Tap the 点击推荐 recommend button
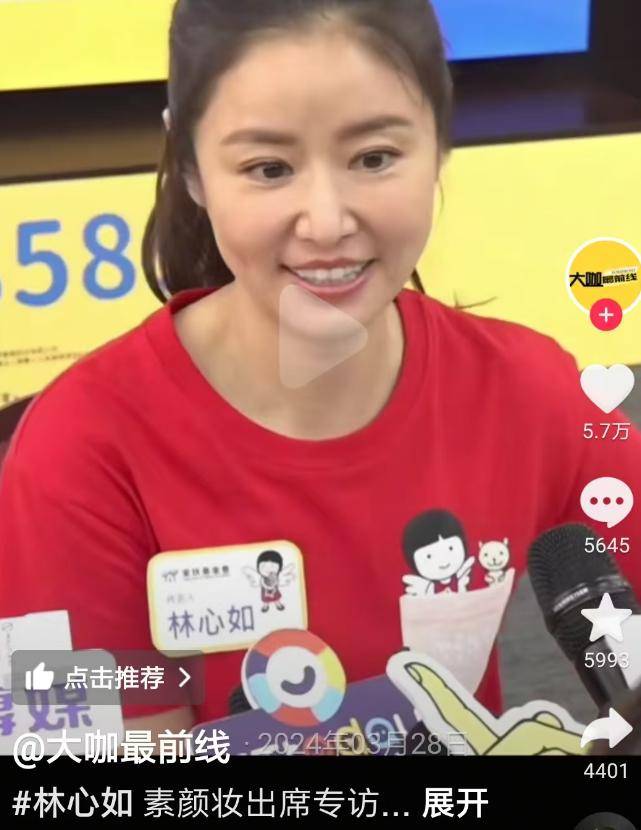Screen dimensions: 641x830 pos(107,678)
